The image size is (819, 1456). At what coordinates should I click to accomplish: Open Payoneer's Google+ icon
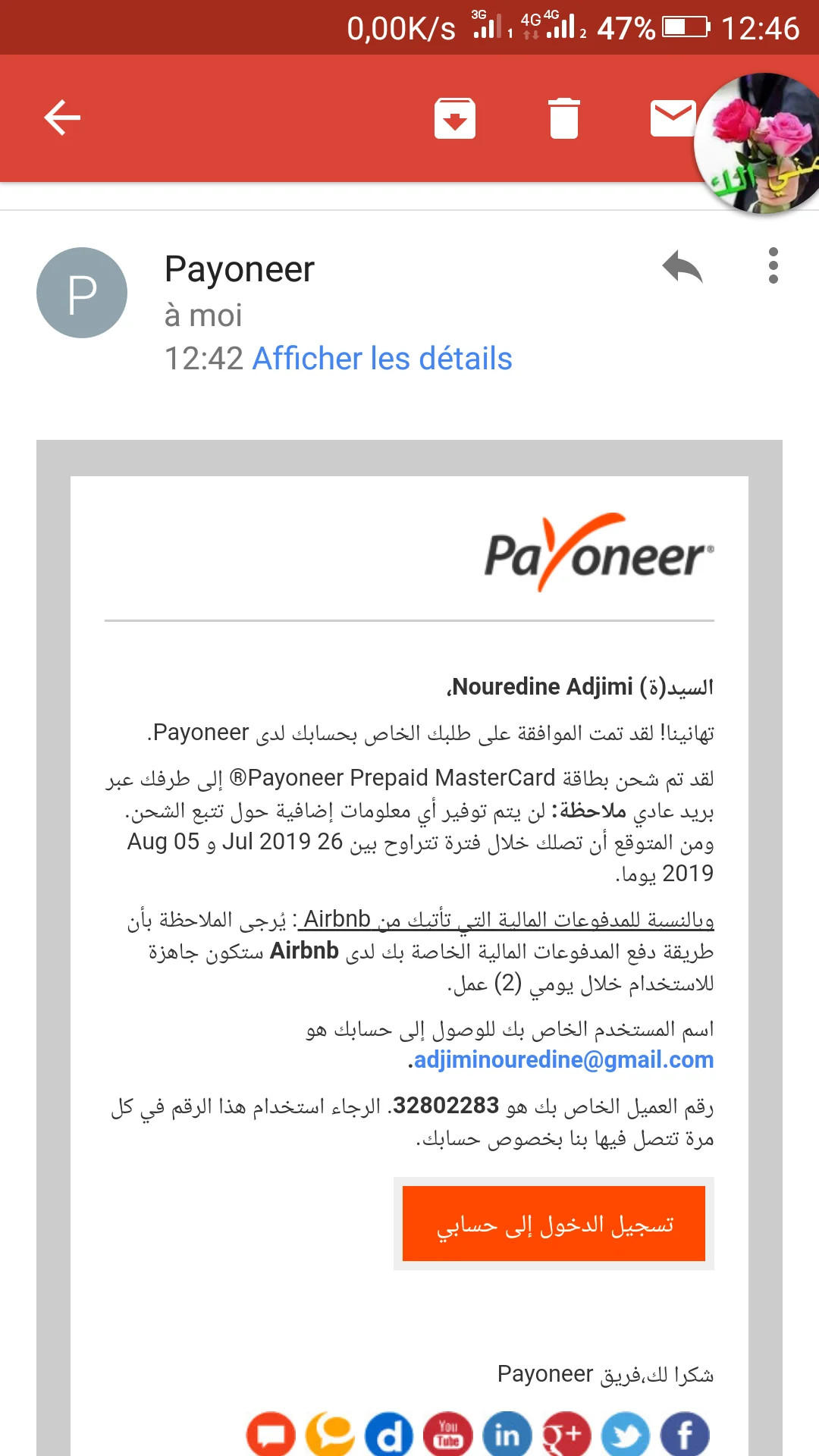pyautogui.click(x=566, y=1435)
